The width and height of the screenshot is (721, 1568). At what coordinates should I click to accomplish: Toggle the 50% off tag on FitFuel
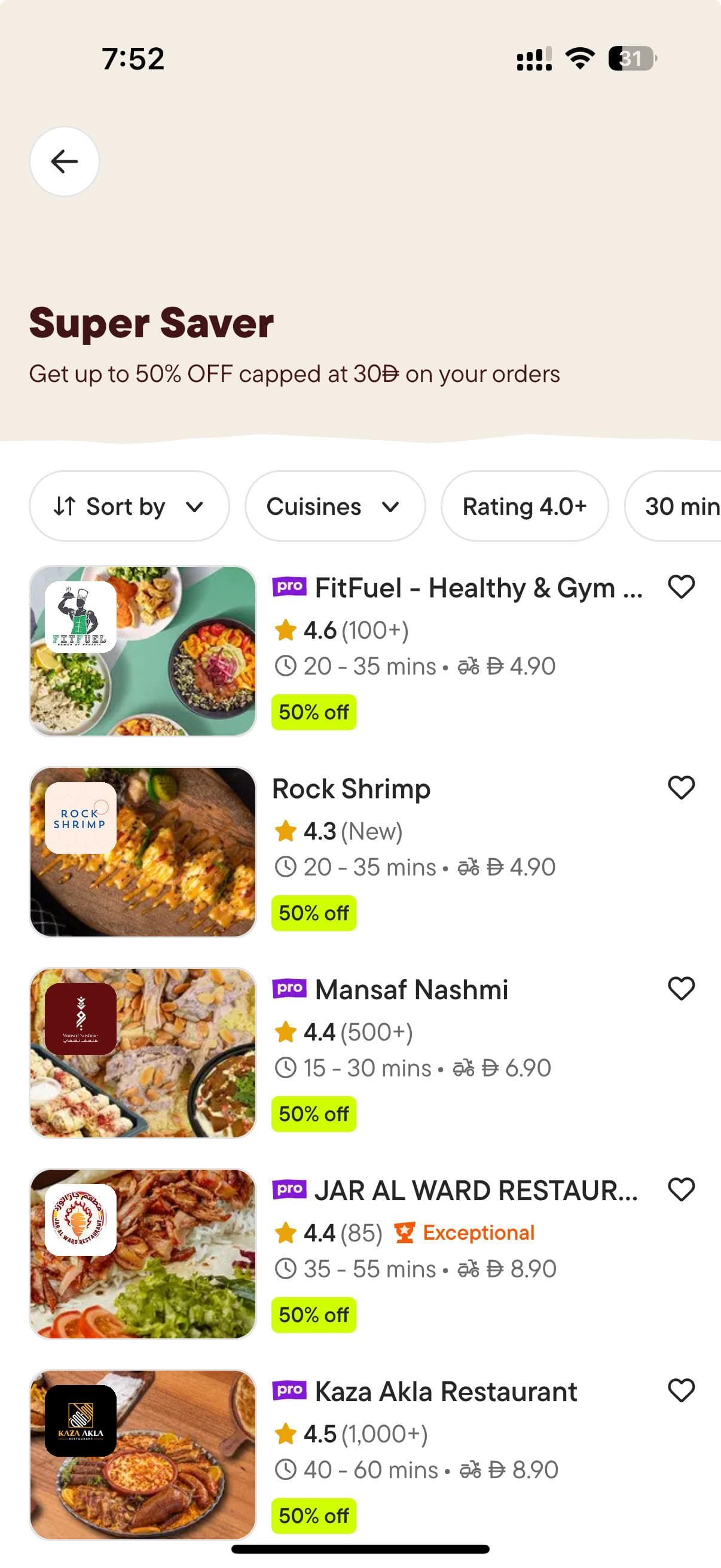coord(314,711)
